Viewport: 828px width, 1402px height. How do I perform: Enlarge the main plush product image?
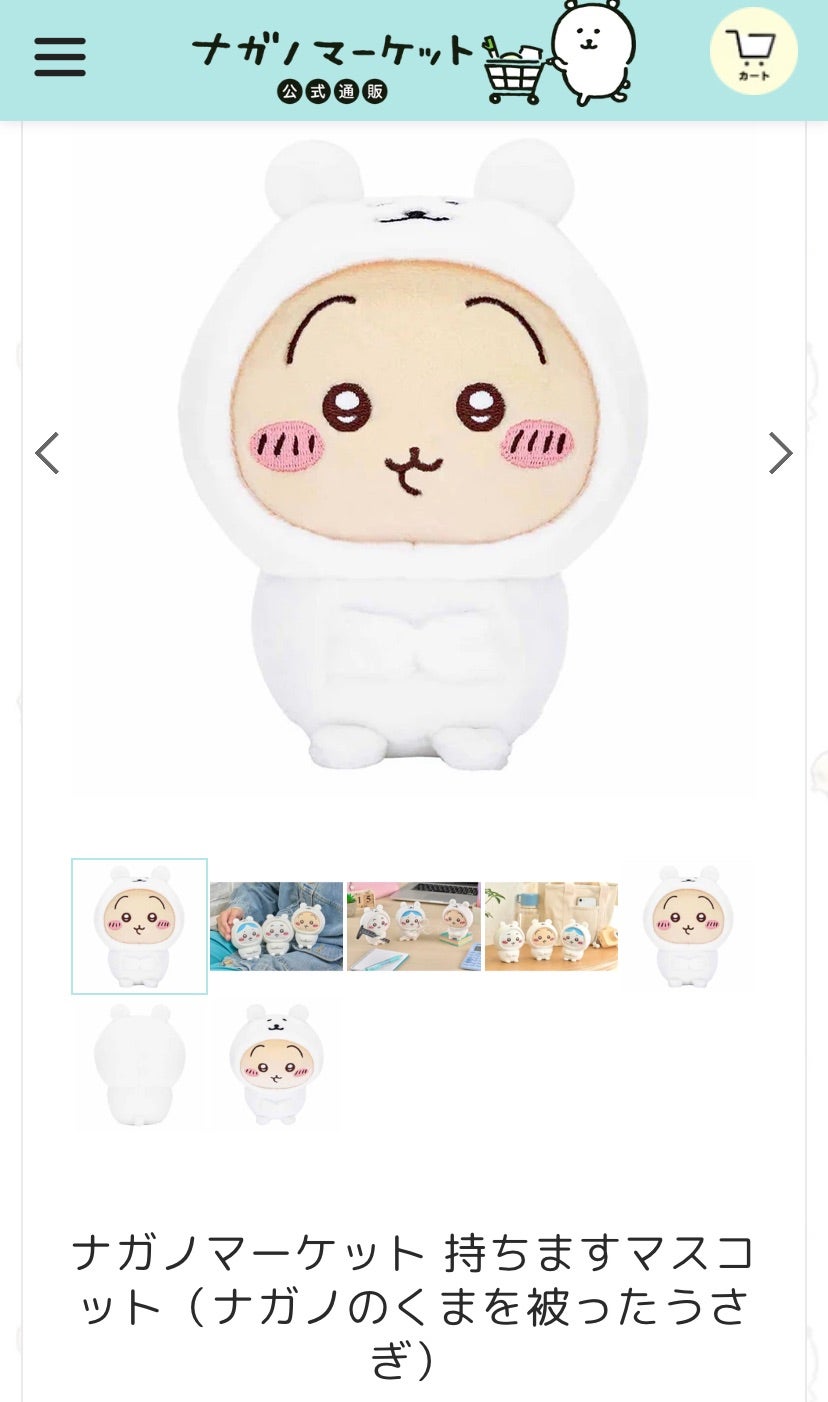point(414,460)
